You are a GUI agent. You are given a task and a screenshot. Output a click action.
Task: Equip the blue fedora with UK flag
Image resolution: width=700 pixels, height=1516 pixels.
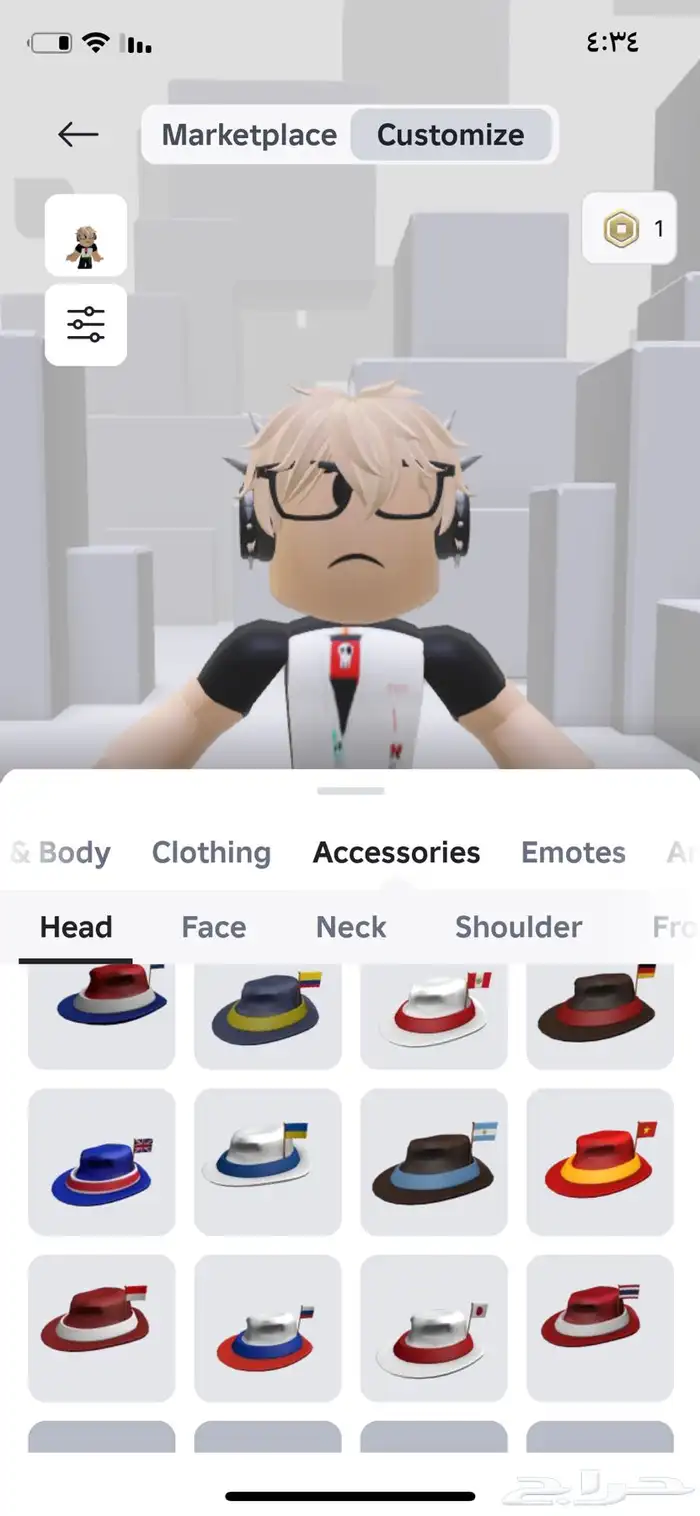(x=102, y=1162)
